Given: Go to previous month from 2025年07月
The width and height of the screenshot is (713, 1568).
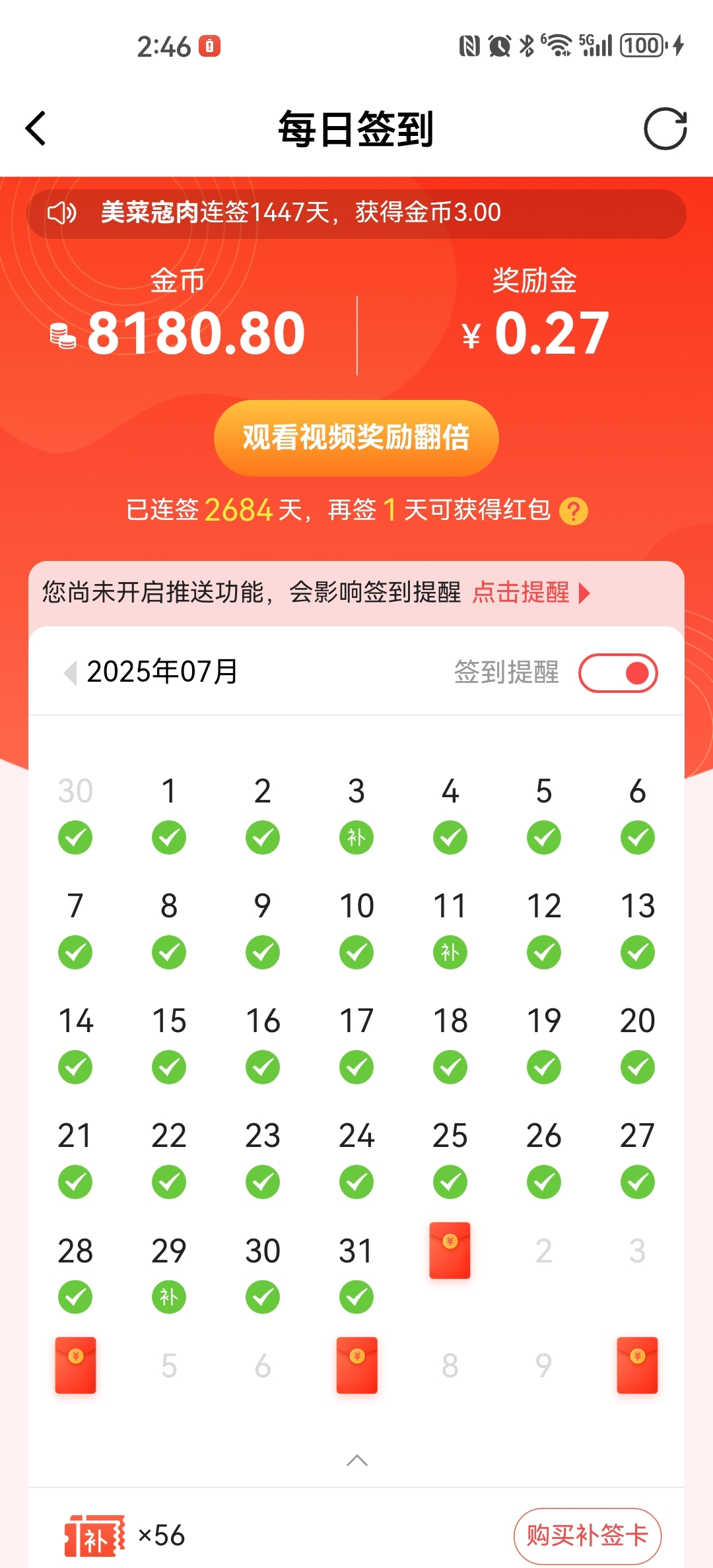Looking at the screenshot, I should [70, 673].
